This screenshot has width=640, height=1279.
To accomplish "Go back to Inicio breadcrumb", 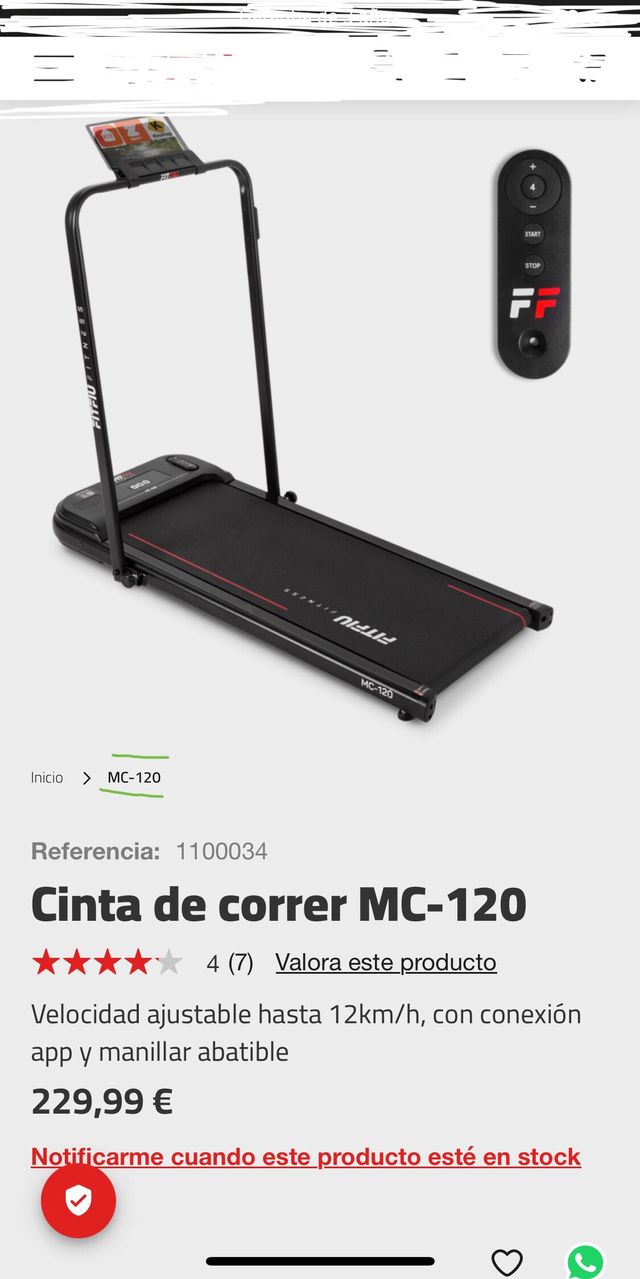I will (x=47, y=777).
